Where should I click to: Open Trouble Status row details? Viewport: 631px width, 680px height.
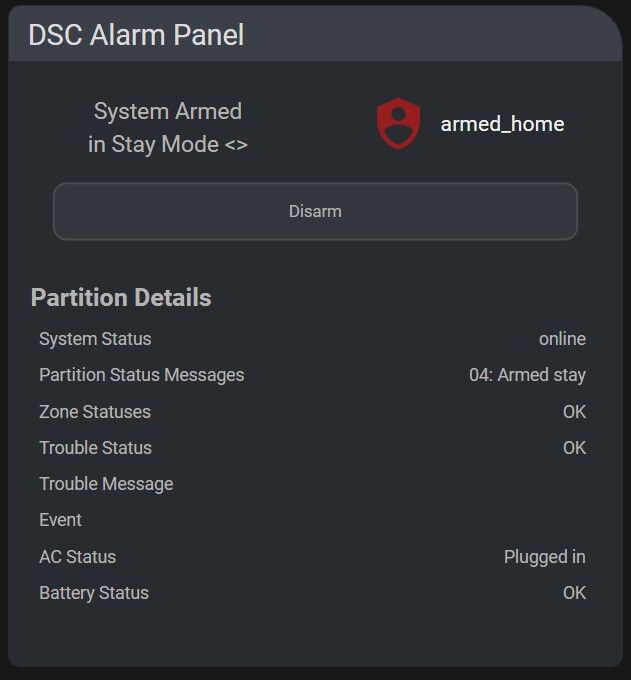click(x=312, y=448)
